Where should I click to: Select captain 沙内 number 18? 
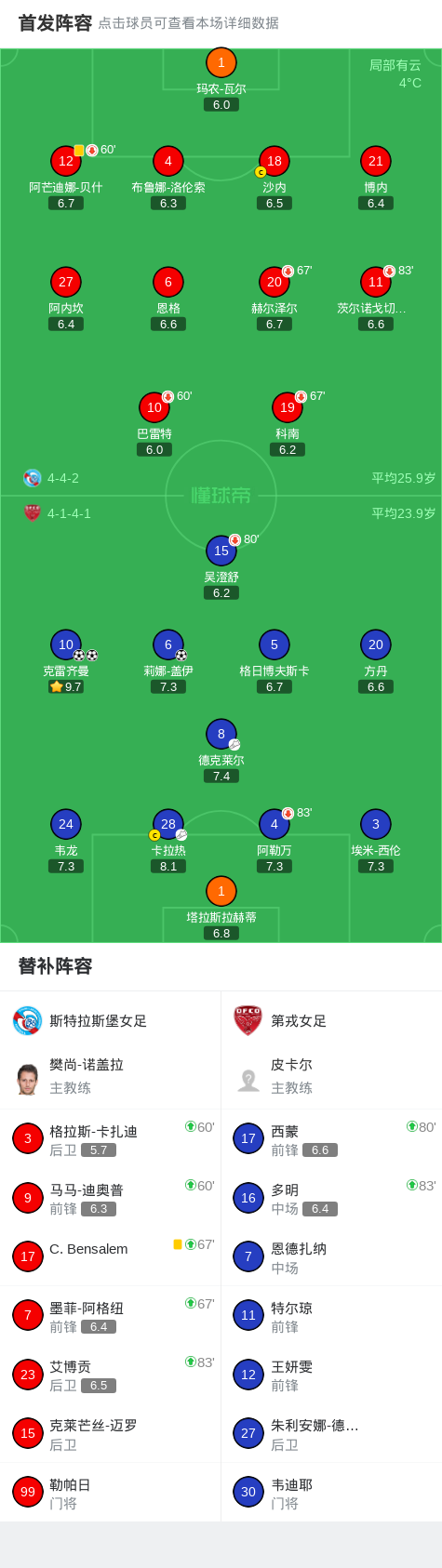[x=275, y=177]
